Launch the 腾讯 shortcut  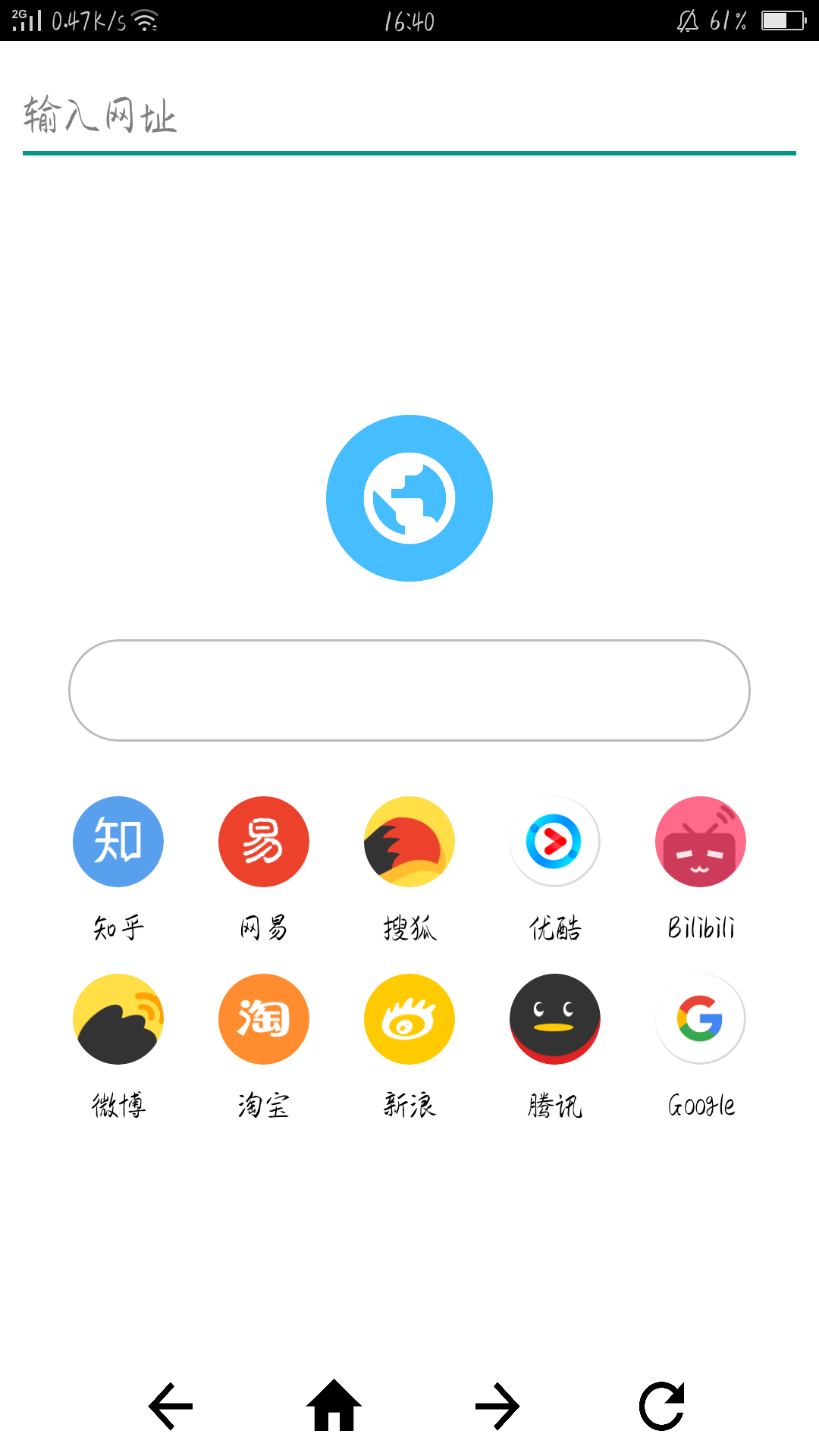pyautogui.click(x=555, y=1019)
